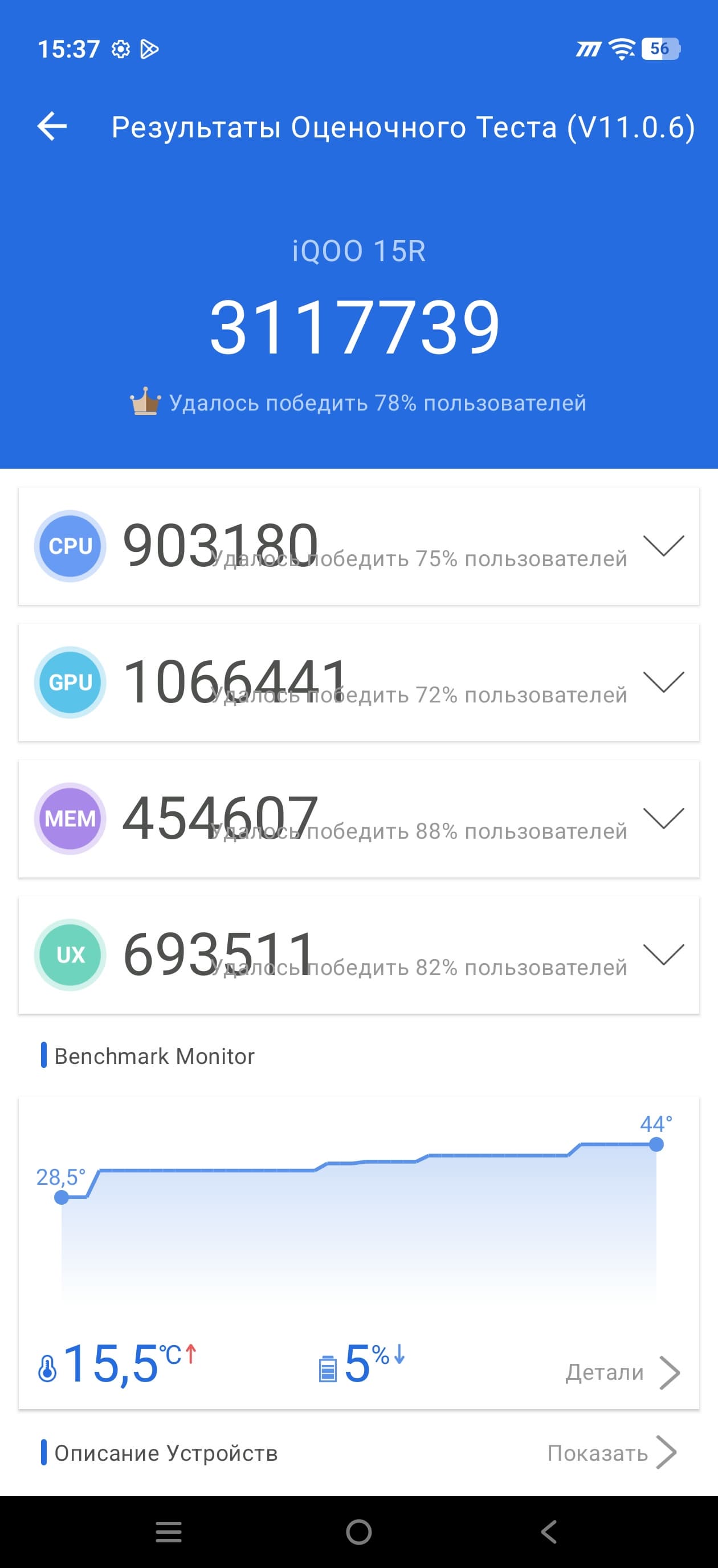718x1568 pixels.
Task: Open recent apps from navigation bar
Action: click(169, 1532)
